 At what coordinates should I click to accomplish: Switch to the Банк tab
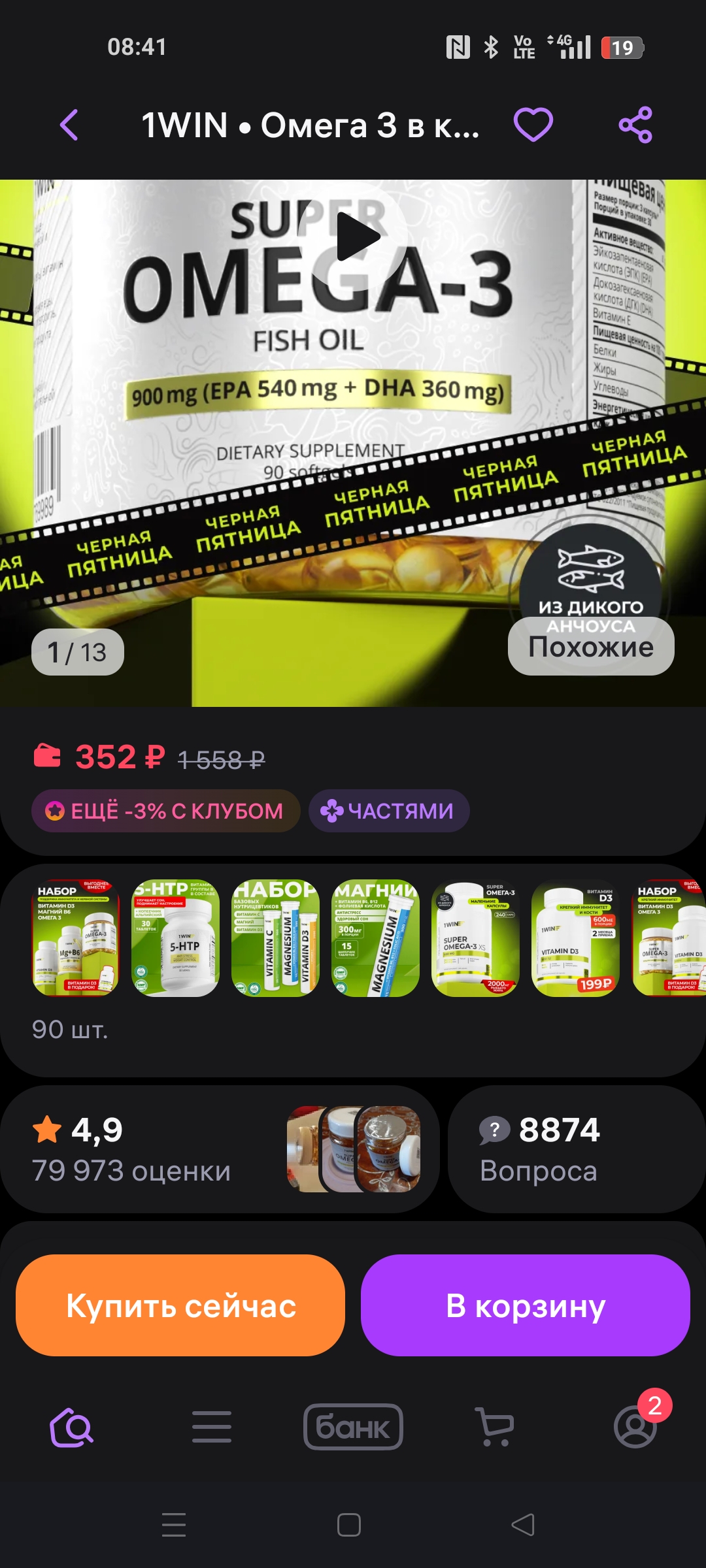[353, 1427]
